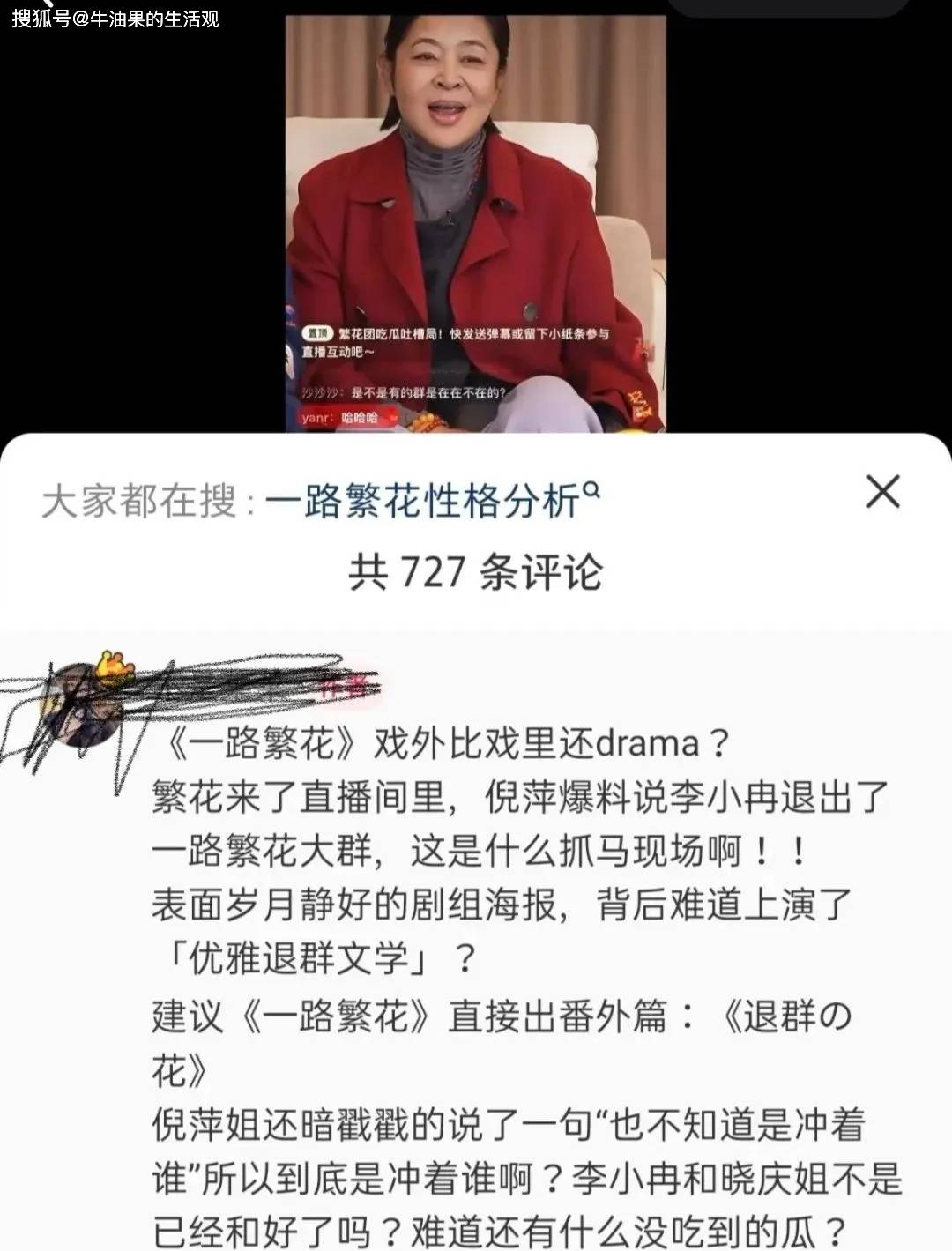
Task: Tap the video to return to playback
Action: click(475, 220)
